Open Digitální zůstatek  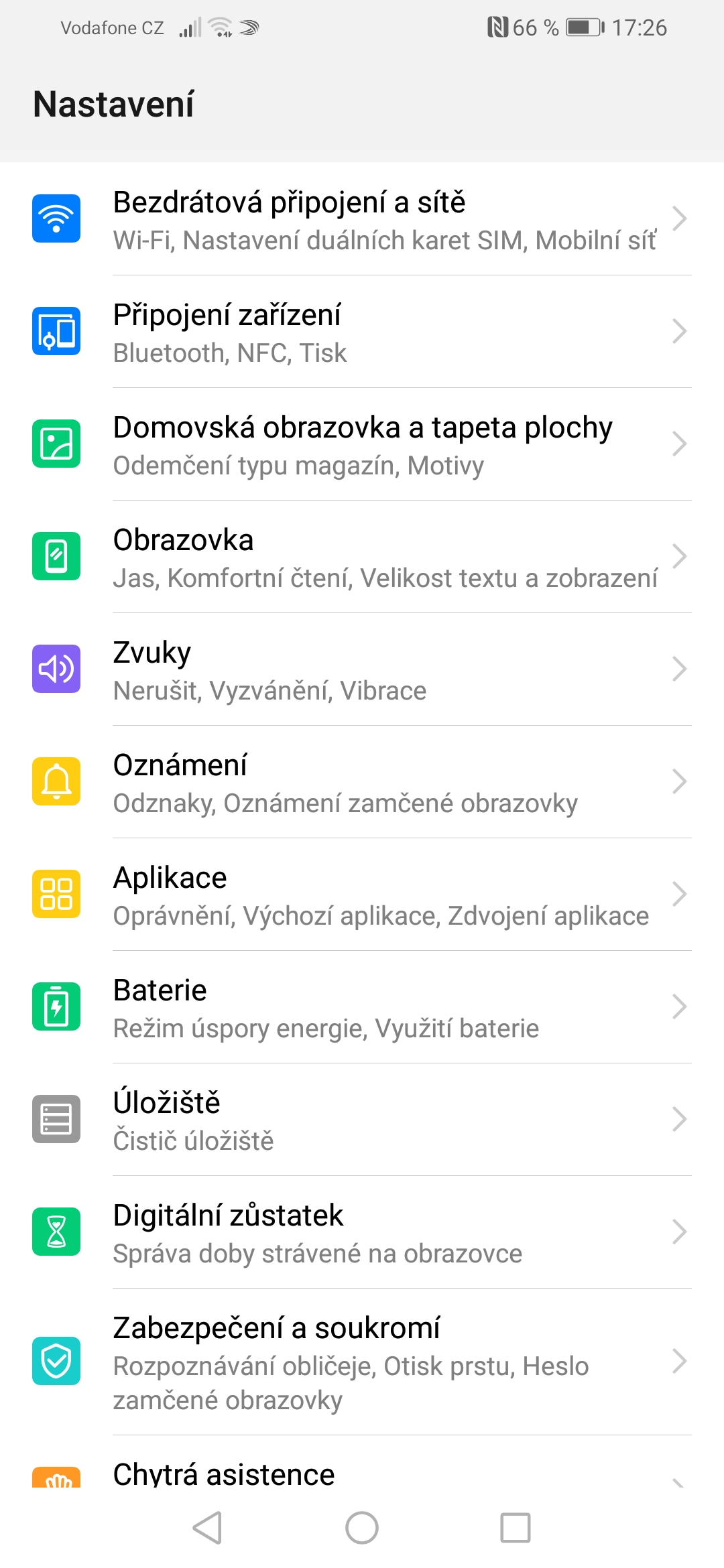click(x=362, y=1232)
